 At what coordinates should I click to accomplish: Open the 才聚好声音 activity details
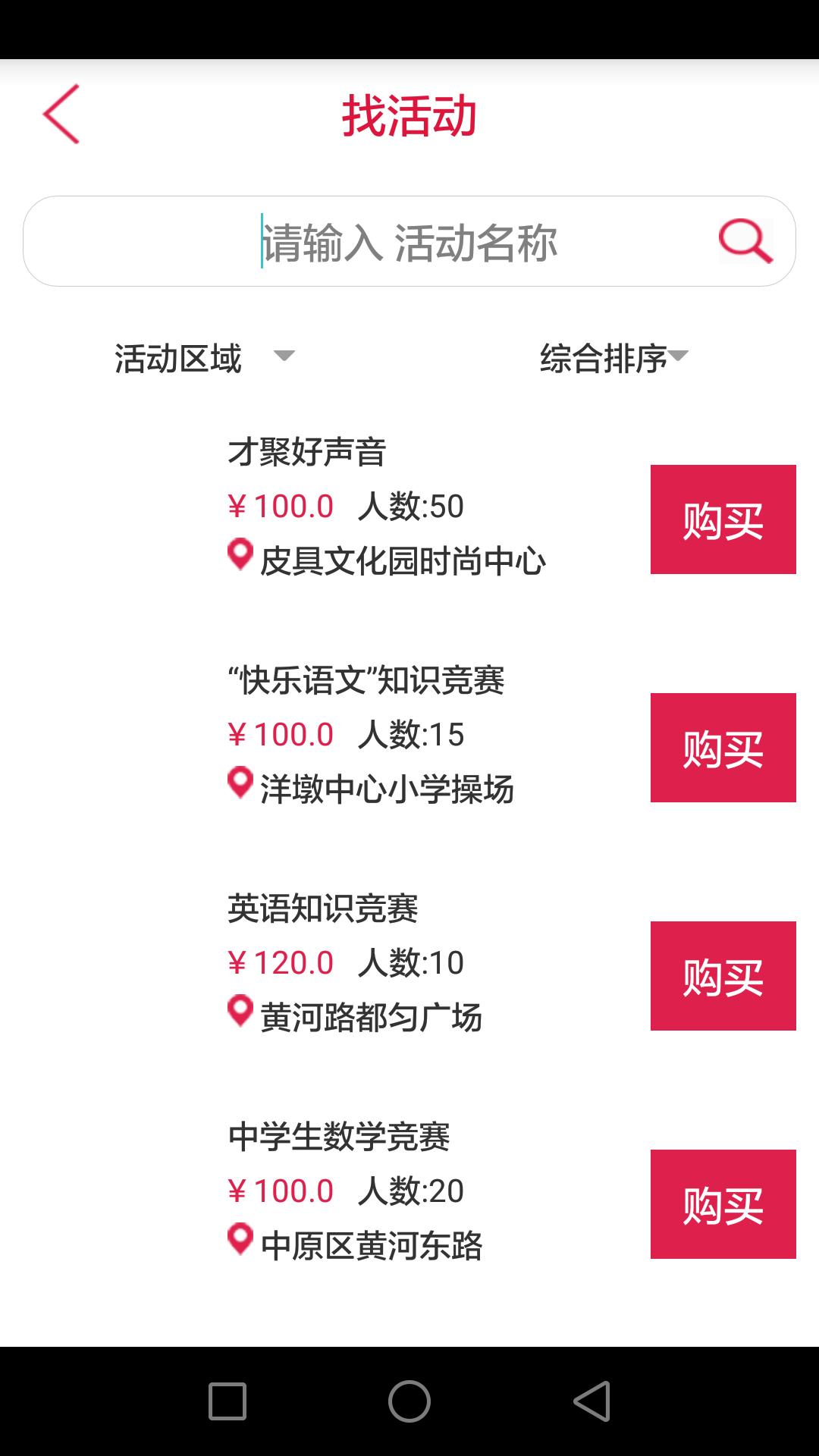(307, 453)
